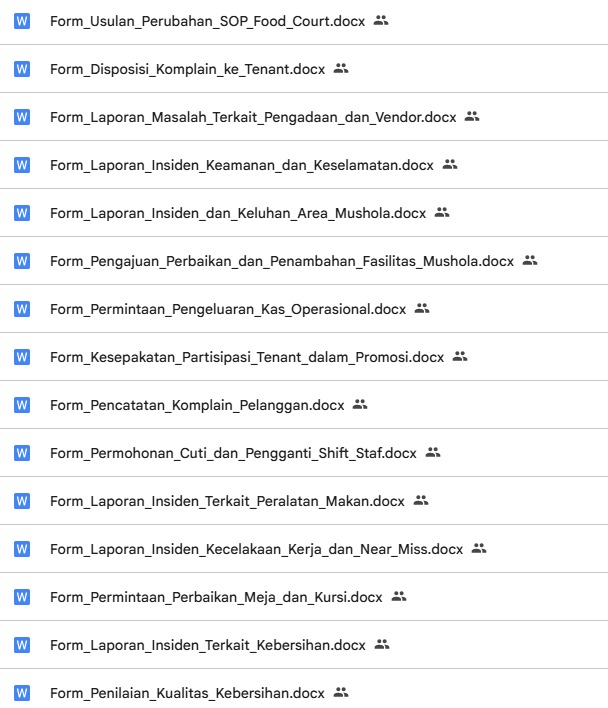Viewport: 608px width, 708px height.
Task: Open Form_Pencatatan_Komplain_Pelanggan.docx
Action: click(196, 405)
